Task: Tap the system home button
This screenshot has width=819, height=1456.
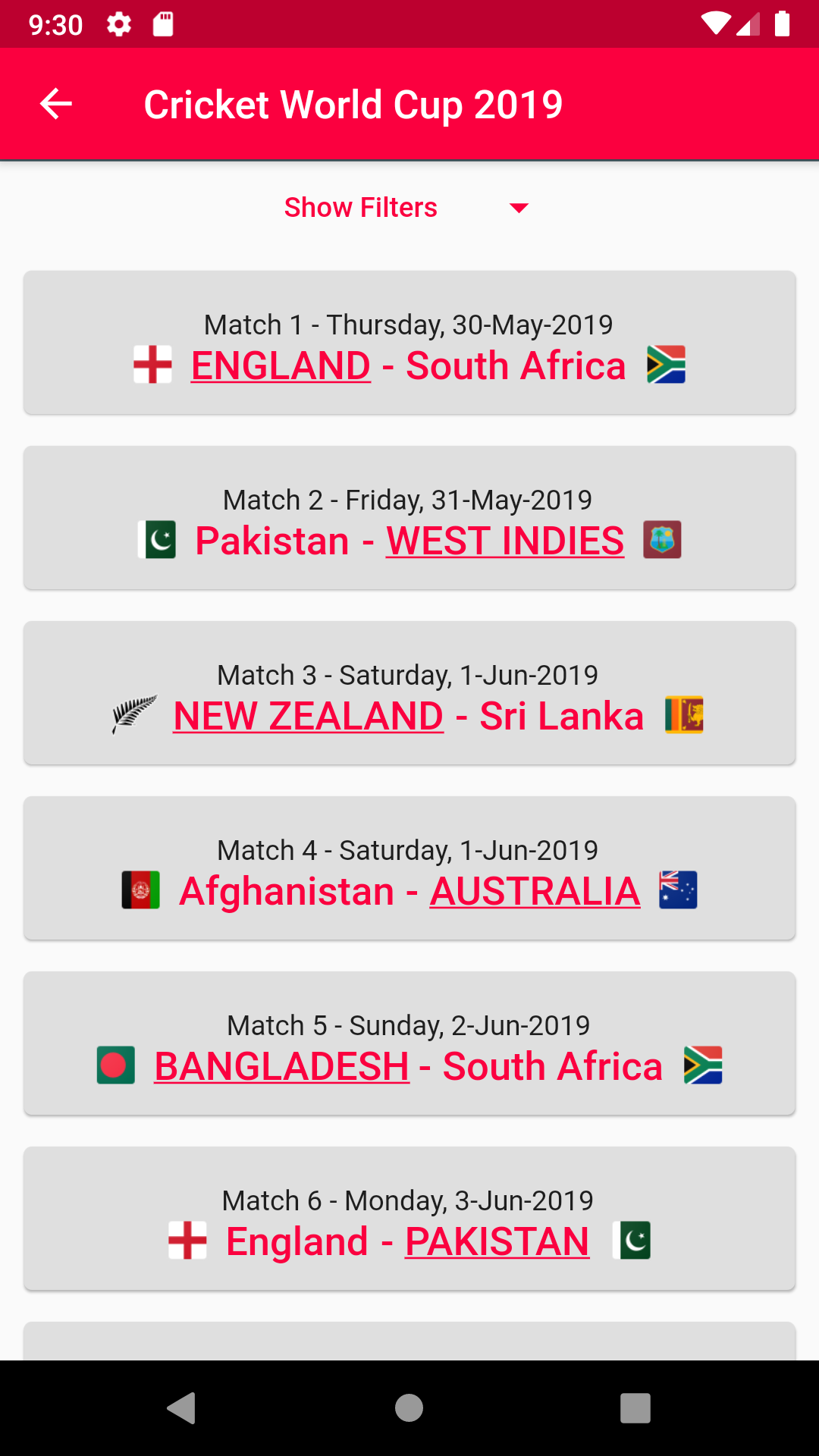Action: 409,1408
